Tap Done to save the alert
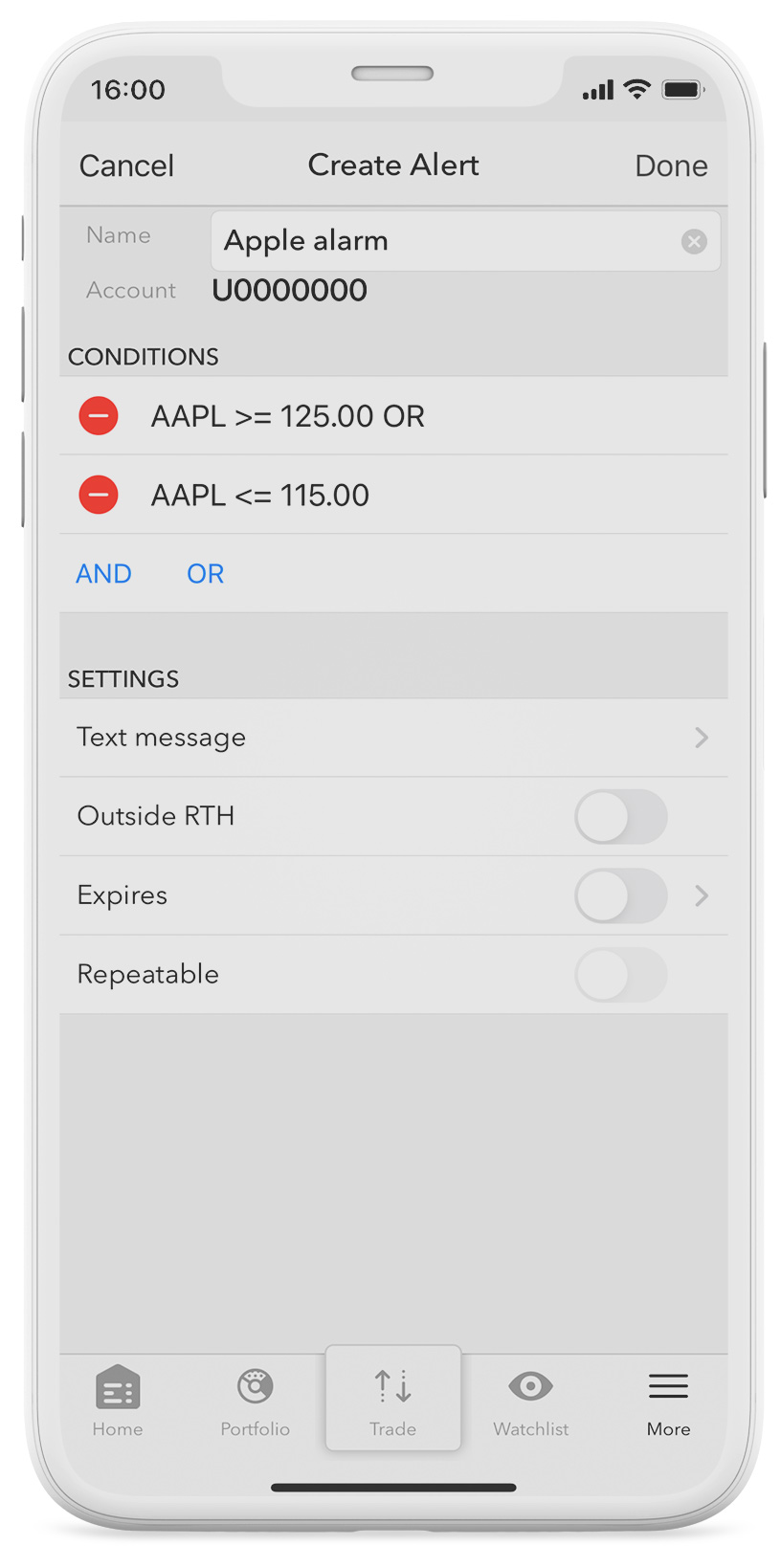Viewport: 781px width, 1568px height. 671,166
